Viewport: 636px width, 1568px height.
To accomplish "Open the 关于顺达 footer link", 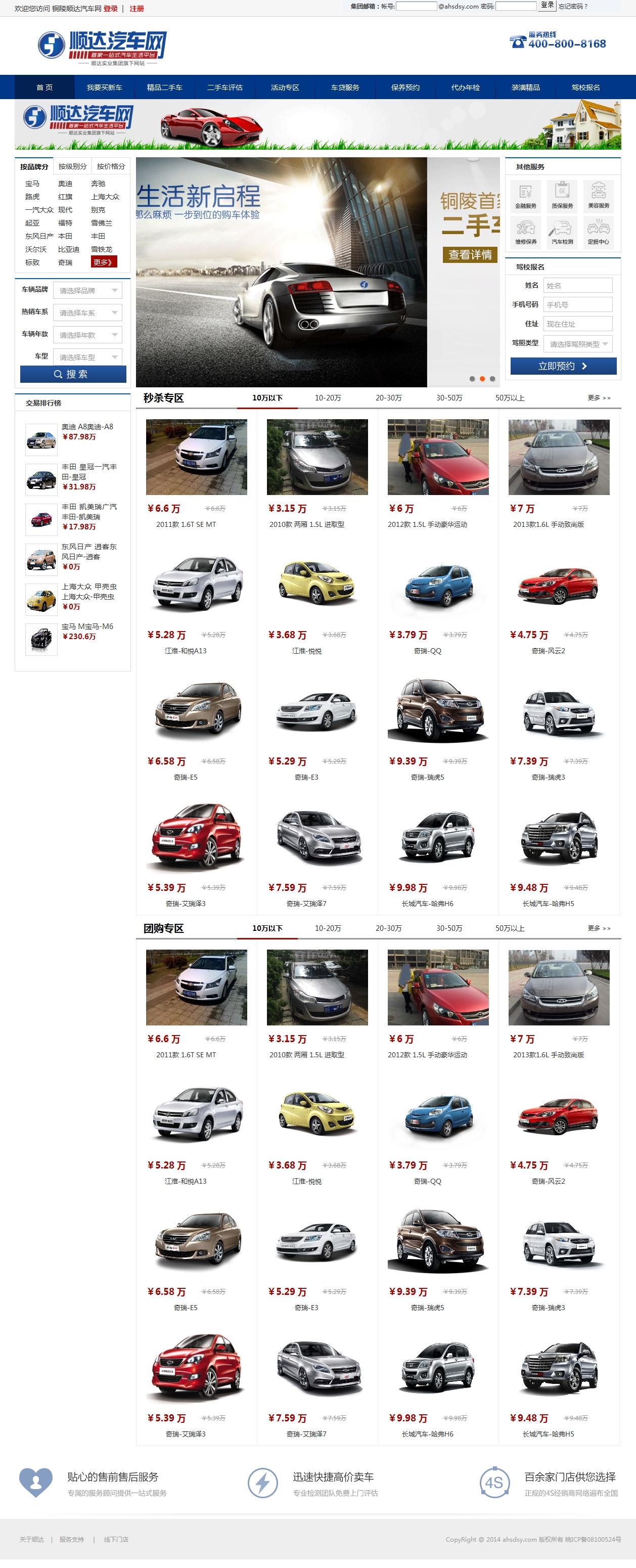I will point(32,1539).
